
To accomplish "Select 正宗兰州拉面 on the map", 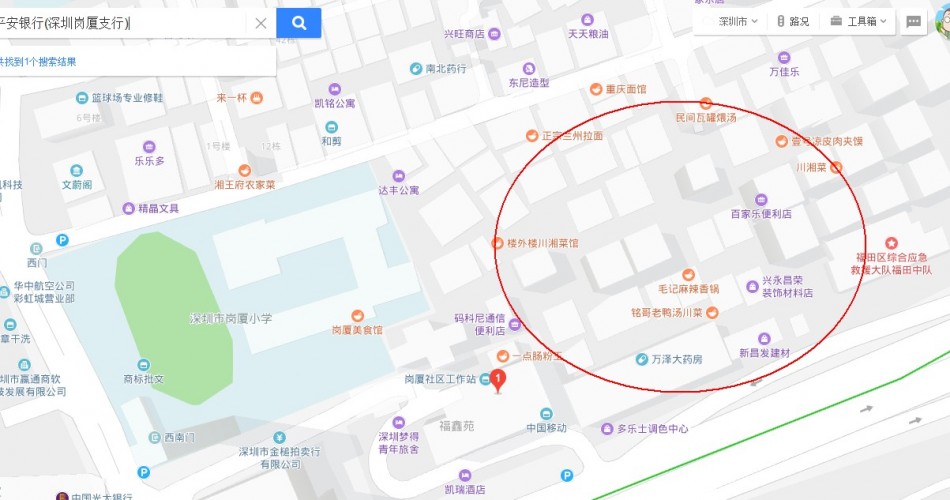I will pyautogui.click(x=531, y=136).
